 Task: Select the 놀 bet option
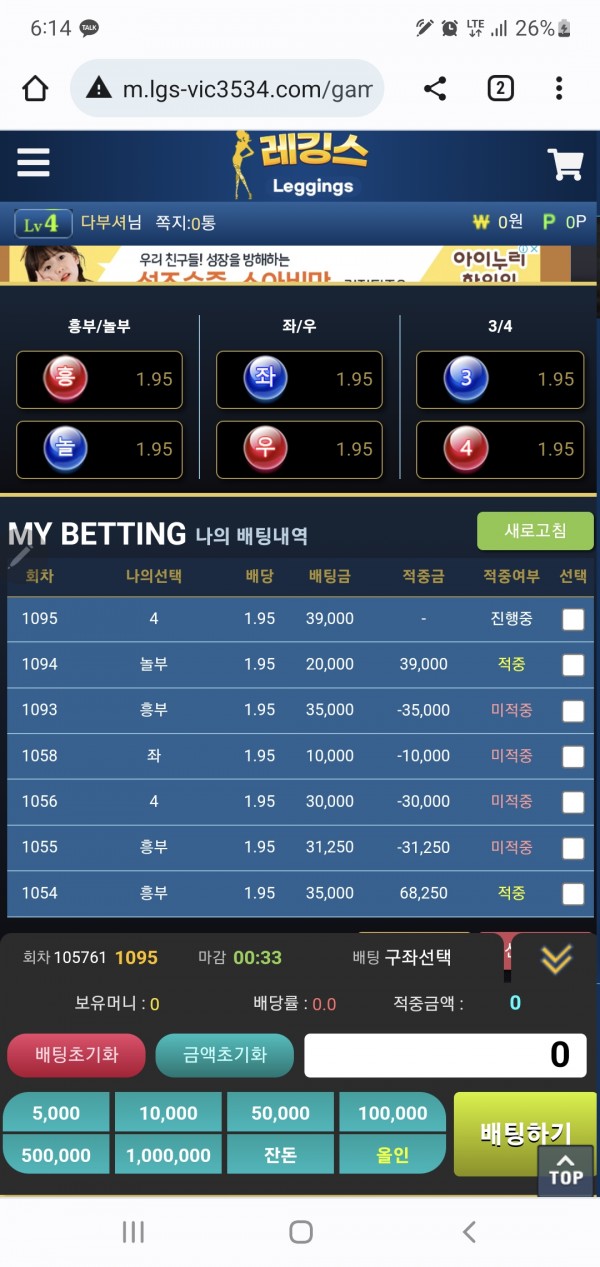[99, 450]
